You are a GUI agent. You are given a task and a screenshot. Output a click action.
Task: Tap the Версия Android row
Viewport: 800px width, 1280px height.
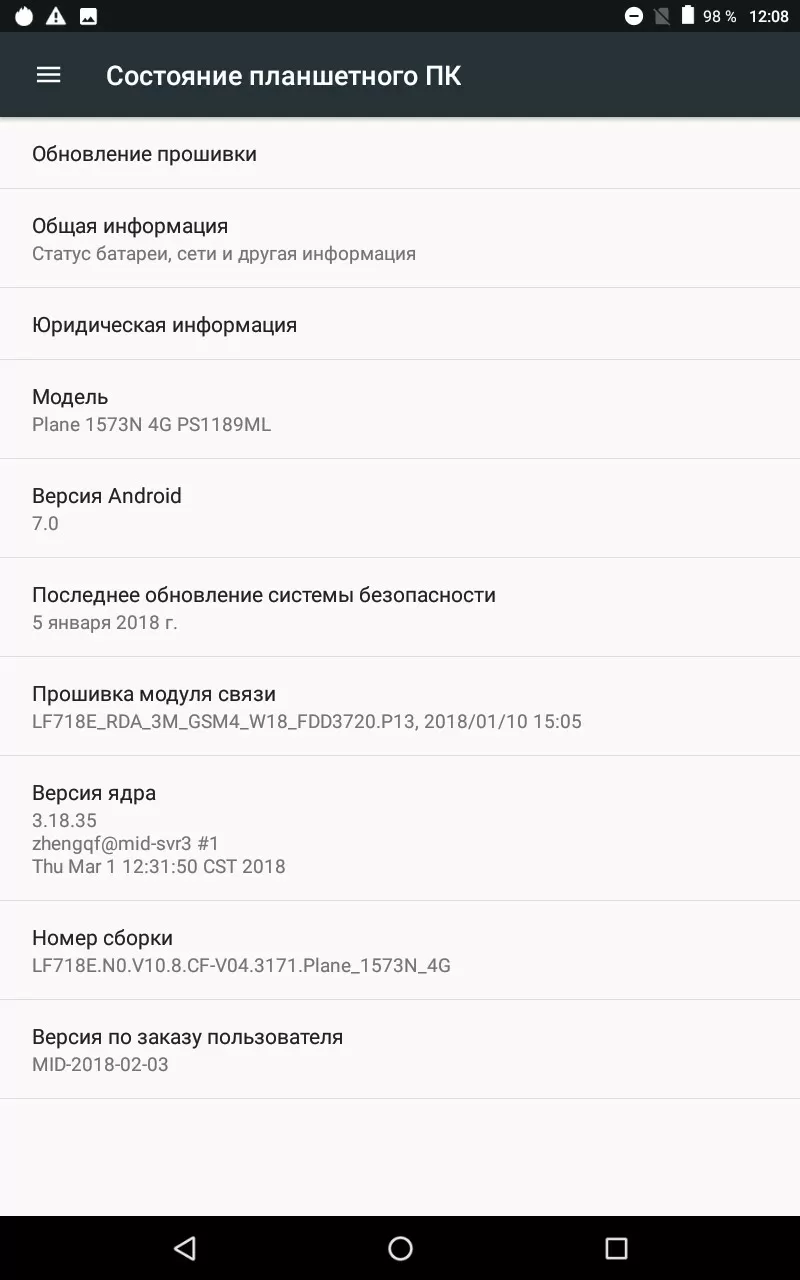coord(400,508)
